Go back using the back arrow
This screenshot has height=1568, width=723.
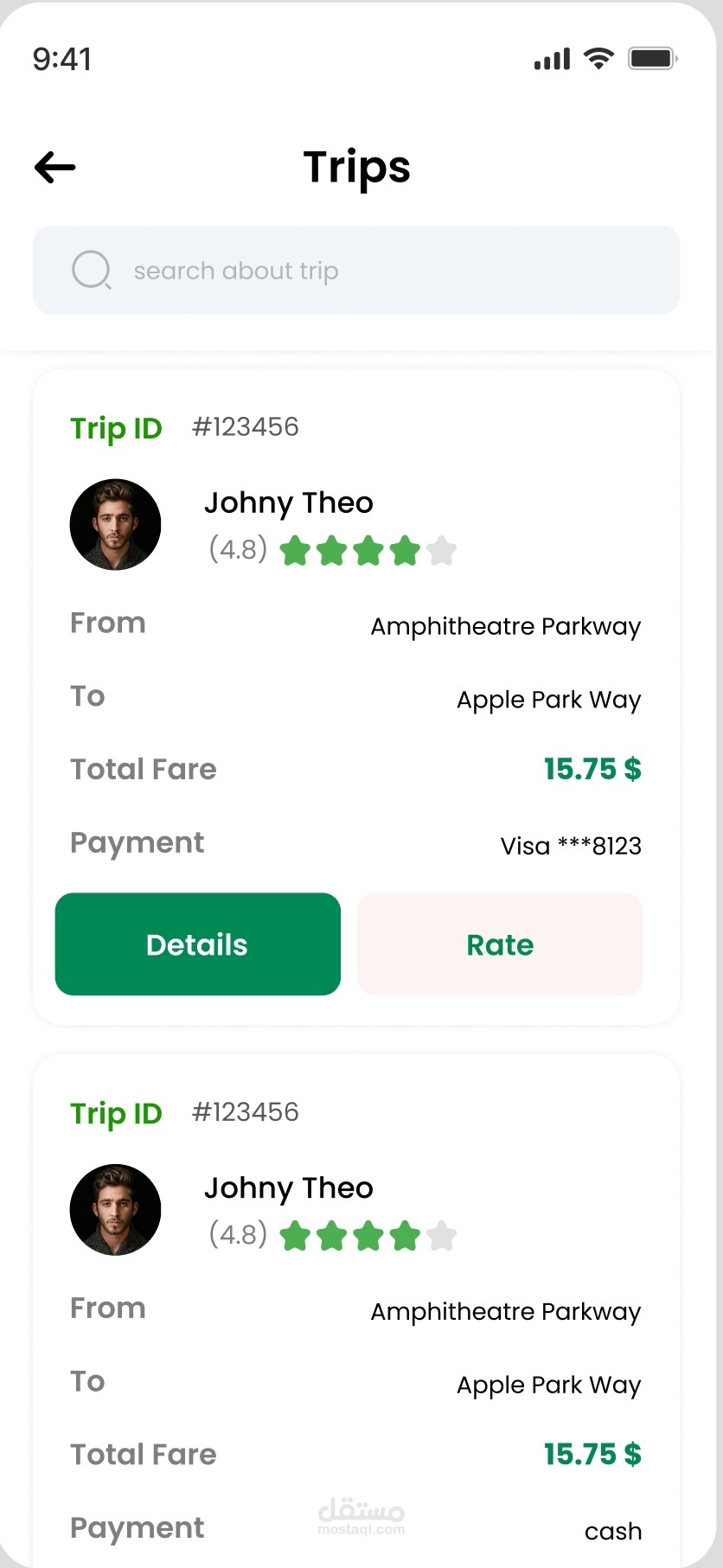point(55,167)
